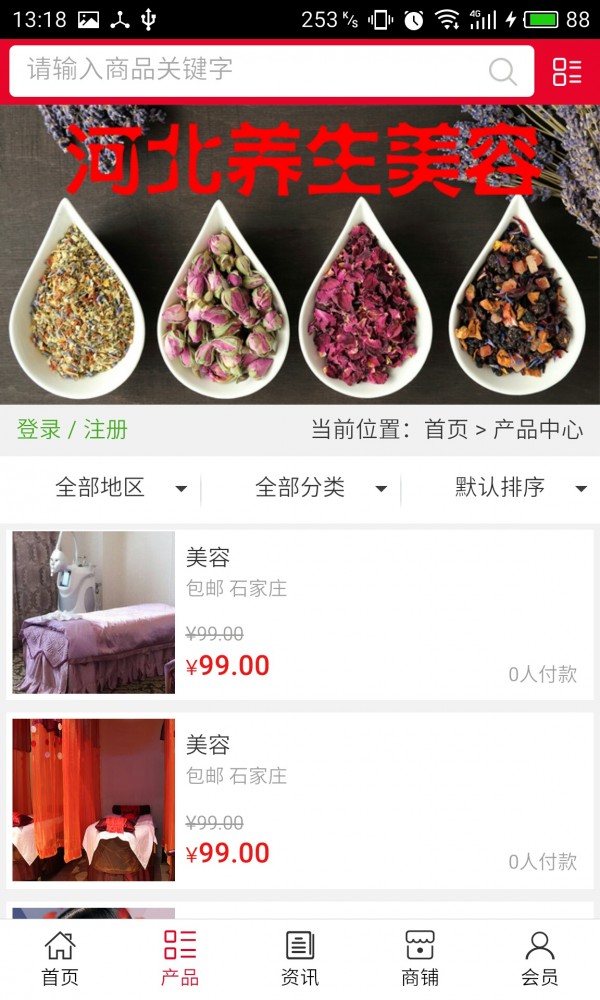Viewport: 600px width, 1000px height.
Task: Go to the 商铺 shops tab
Action: pyautogui.click(x=420, y=959)
